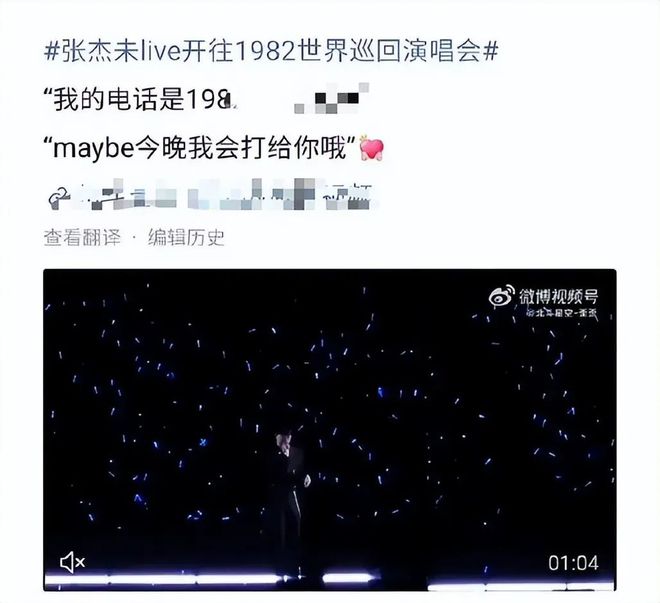
Task: Open 编辑历史 edit history
Action: [x=186, y=237]
